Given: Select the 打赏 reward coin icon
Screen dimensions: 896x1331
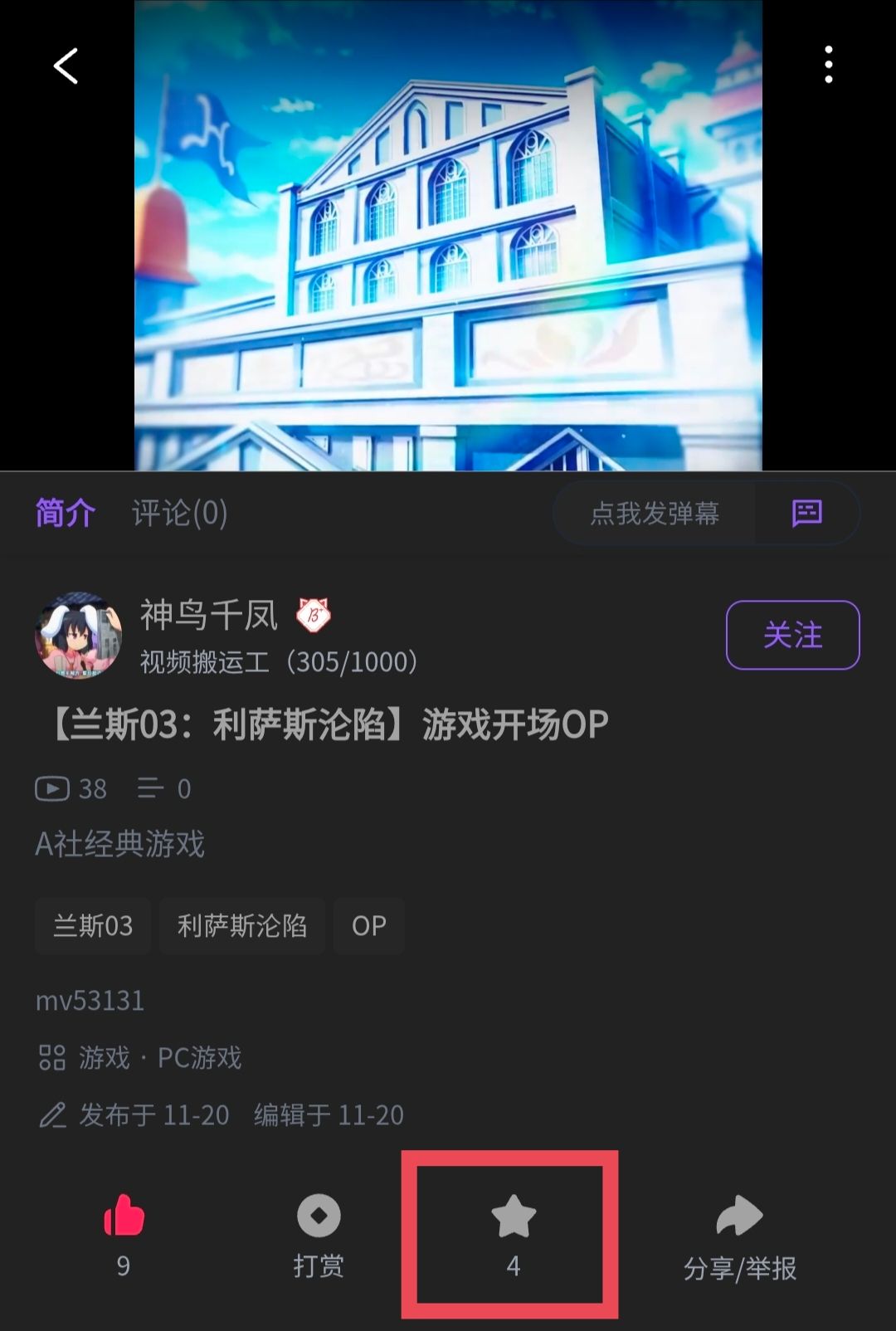Looking at the screenshot, I should [318, 1216].
